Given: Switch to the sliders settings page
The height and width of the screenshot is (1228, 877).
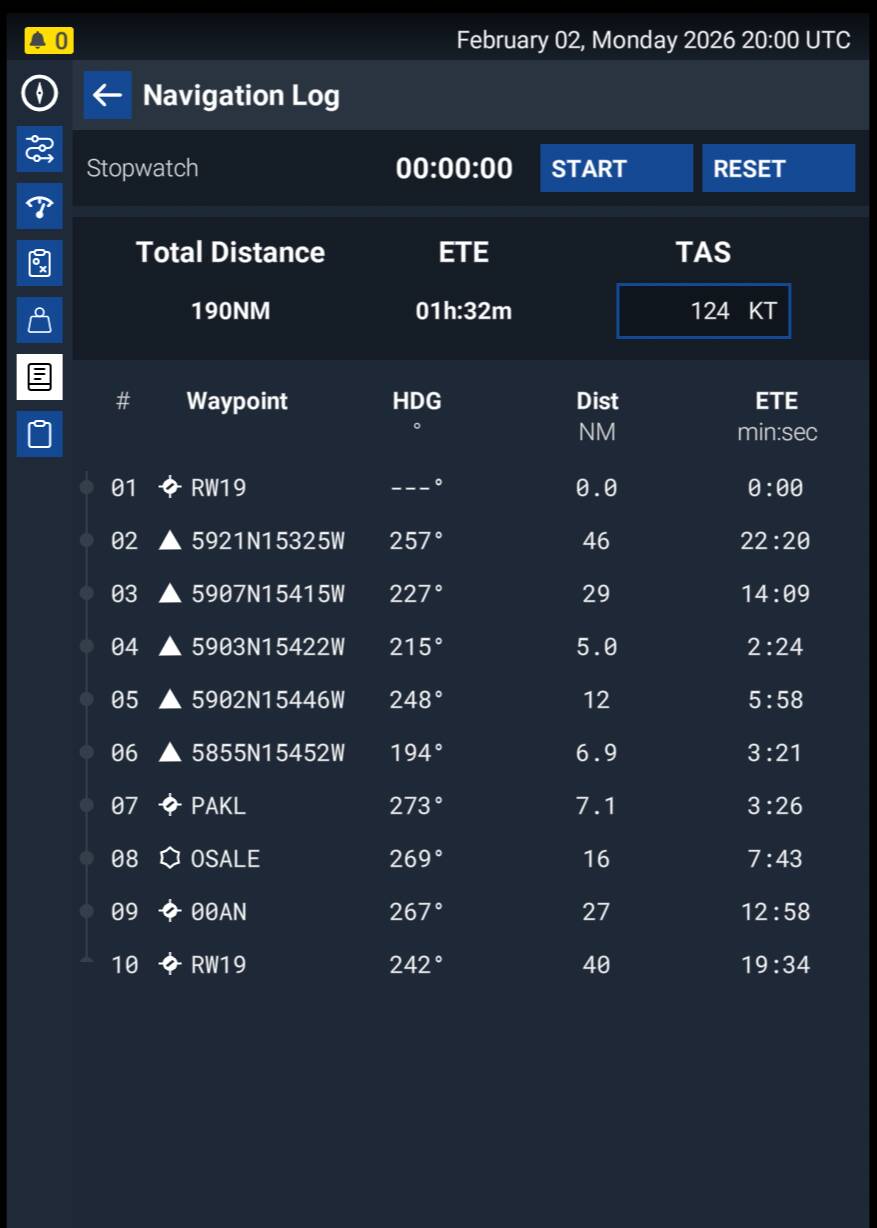Looking at the screenshot, I should point(40,149).
